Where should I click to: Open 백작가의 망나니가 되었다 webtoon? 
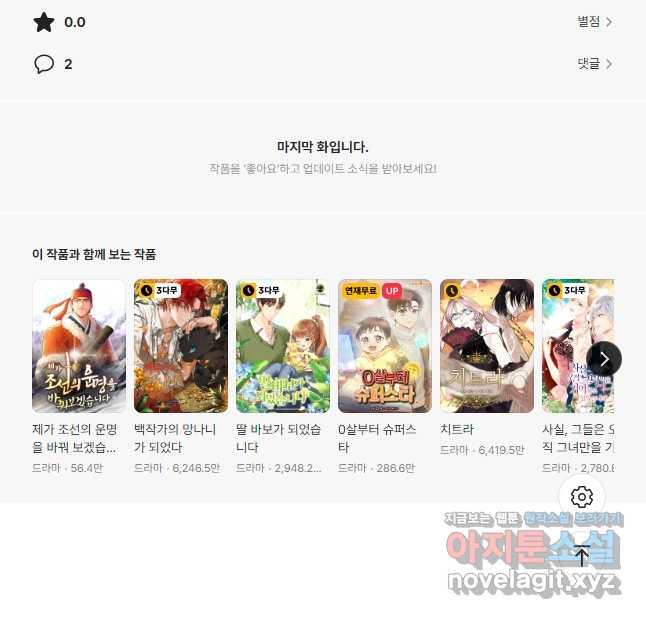coord(181,346)
